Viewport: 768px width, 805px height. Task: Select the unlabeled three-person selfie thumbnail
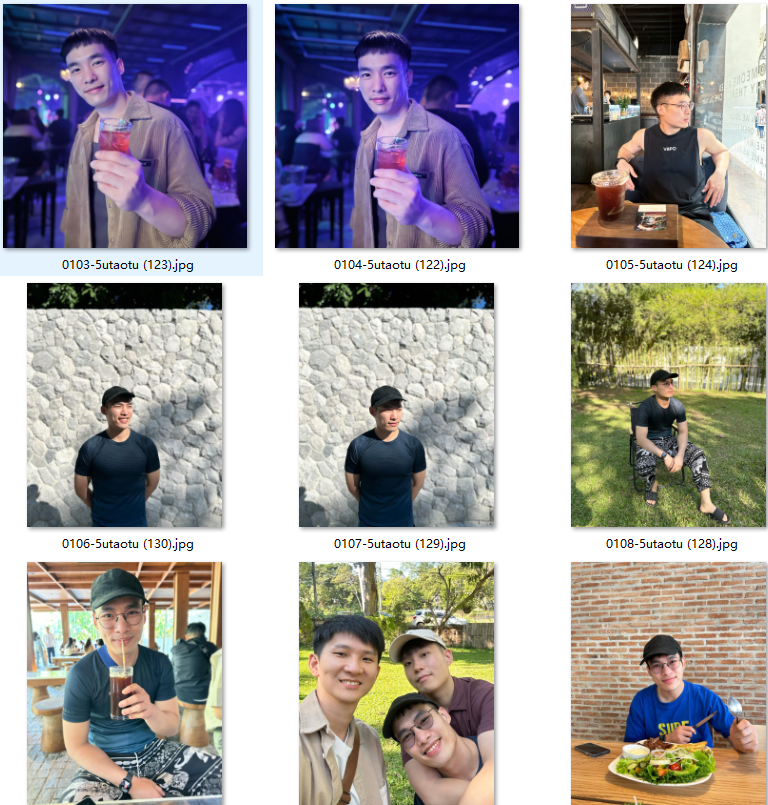click(397, 683)
